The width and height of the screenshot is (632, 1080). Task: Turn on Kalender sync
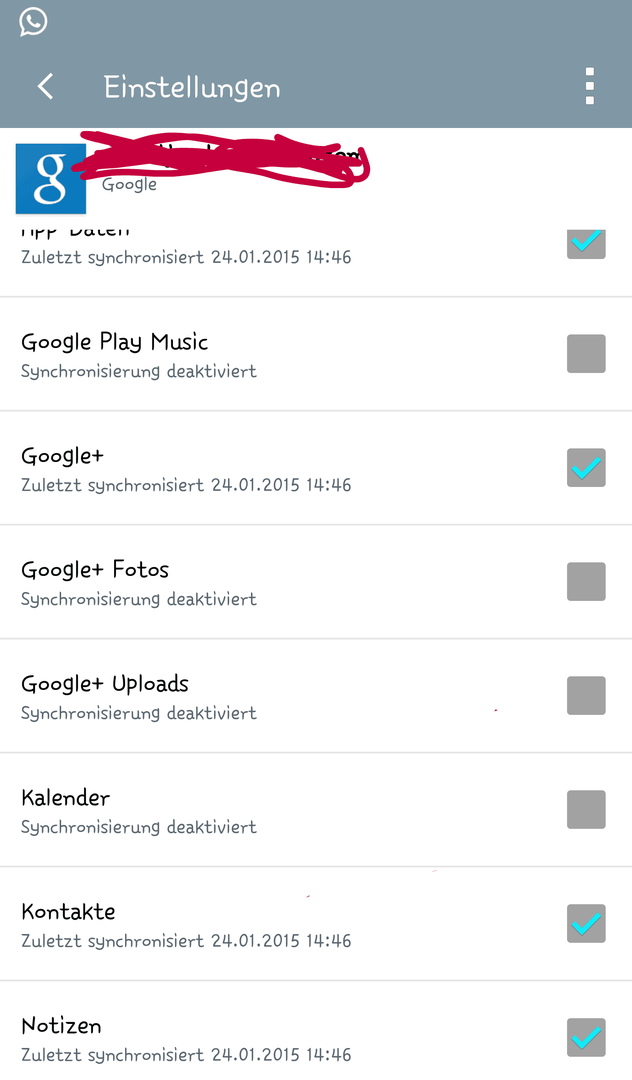point(586,809)
